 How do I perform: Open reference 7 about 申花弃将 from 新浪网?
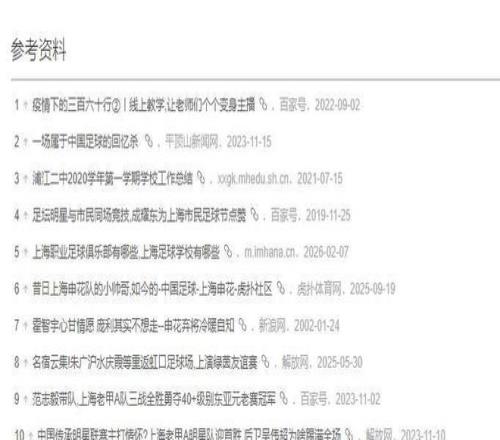(x=133, y=325)
